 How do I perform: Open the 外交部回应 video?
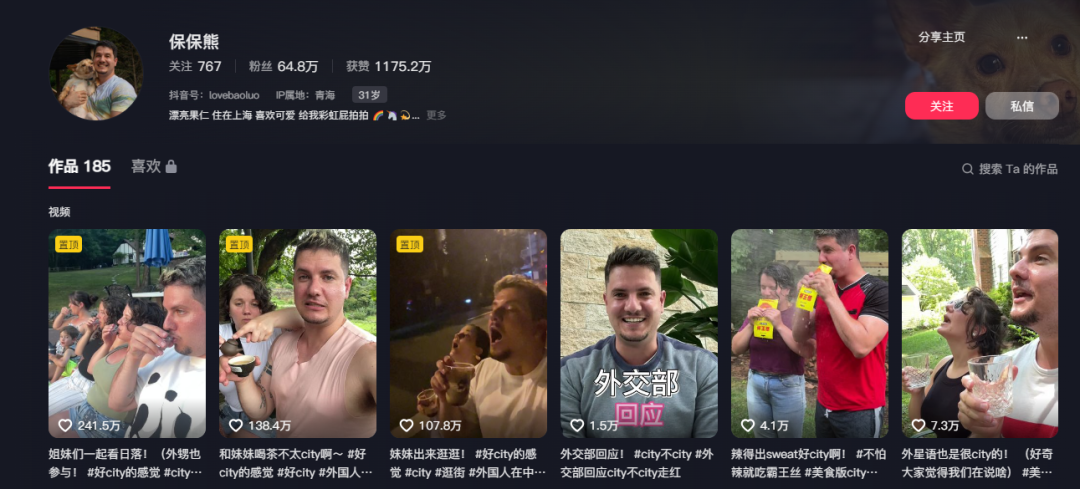[639, 333]
